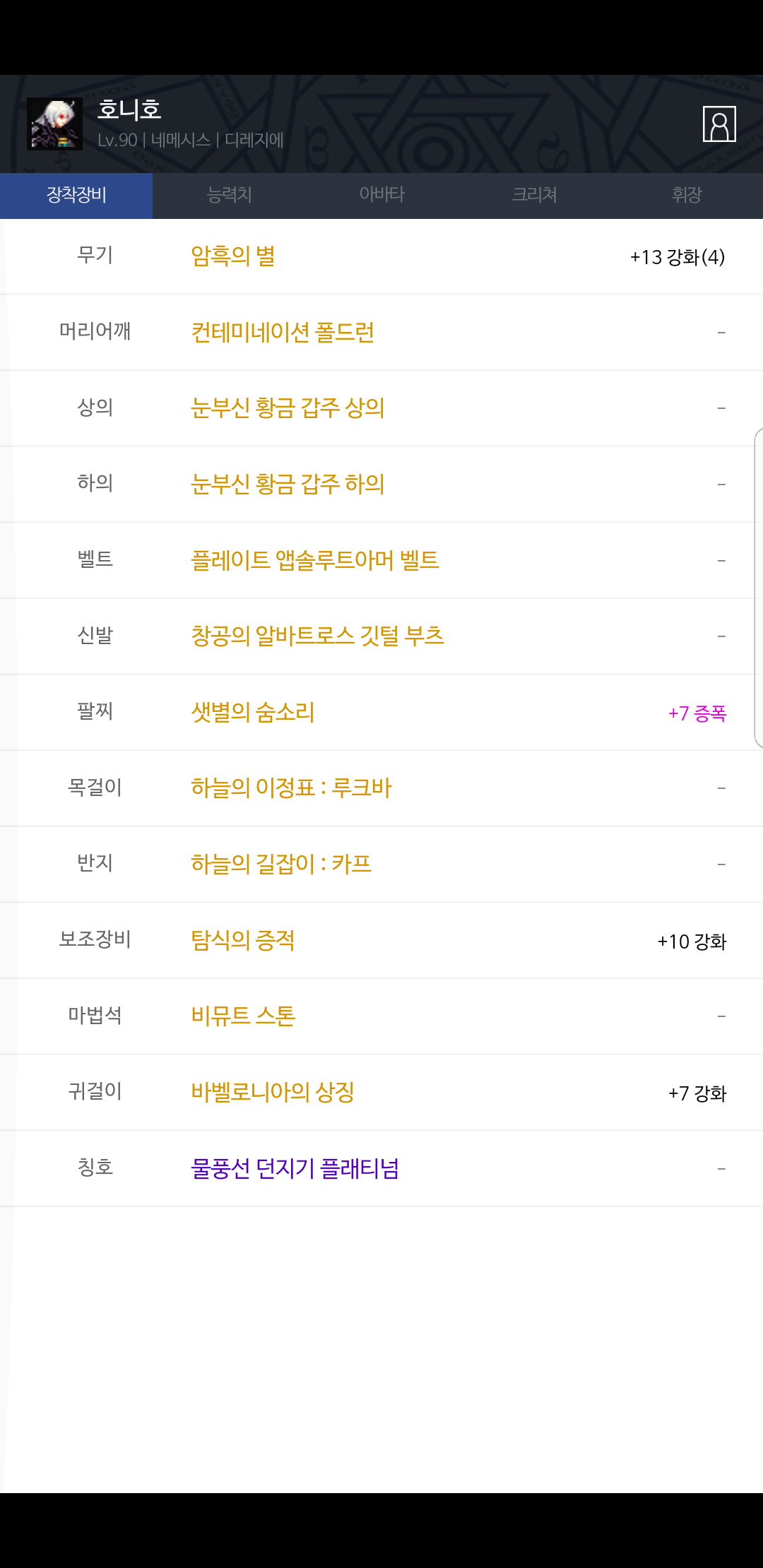The width and height of the screenshot is (763, 1568).
Task: Open title 물풍선 던지기 플래티넘
Action: coord(295,1168)
